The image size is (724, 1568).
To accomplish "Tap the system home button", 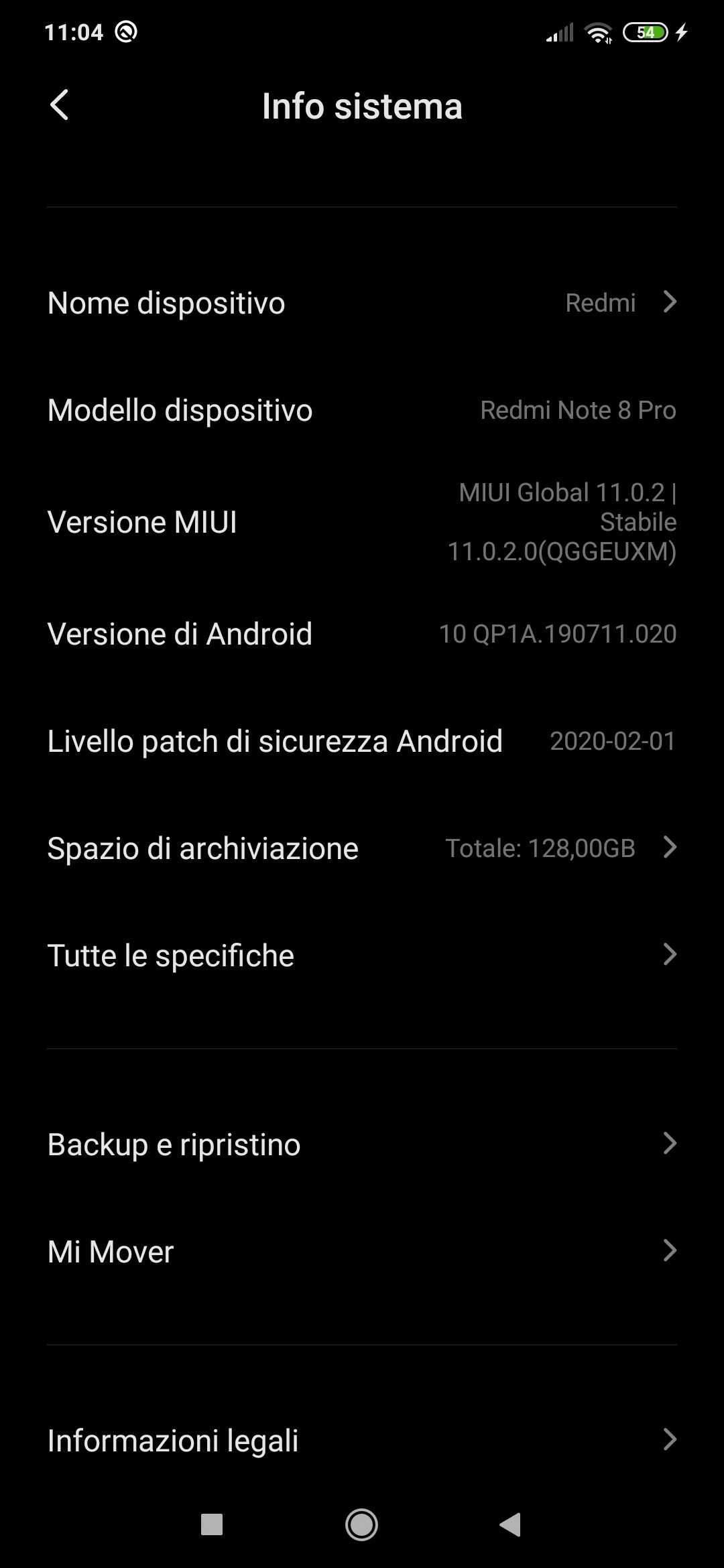I will [361, 1525].
